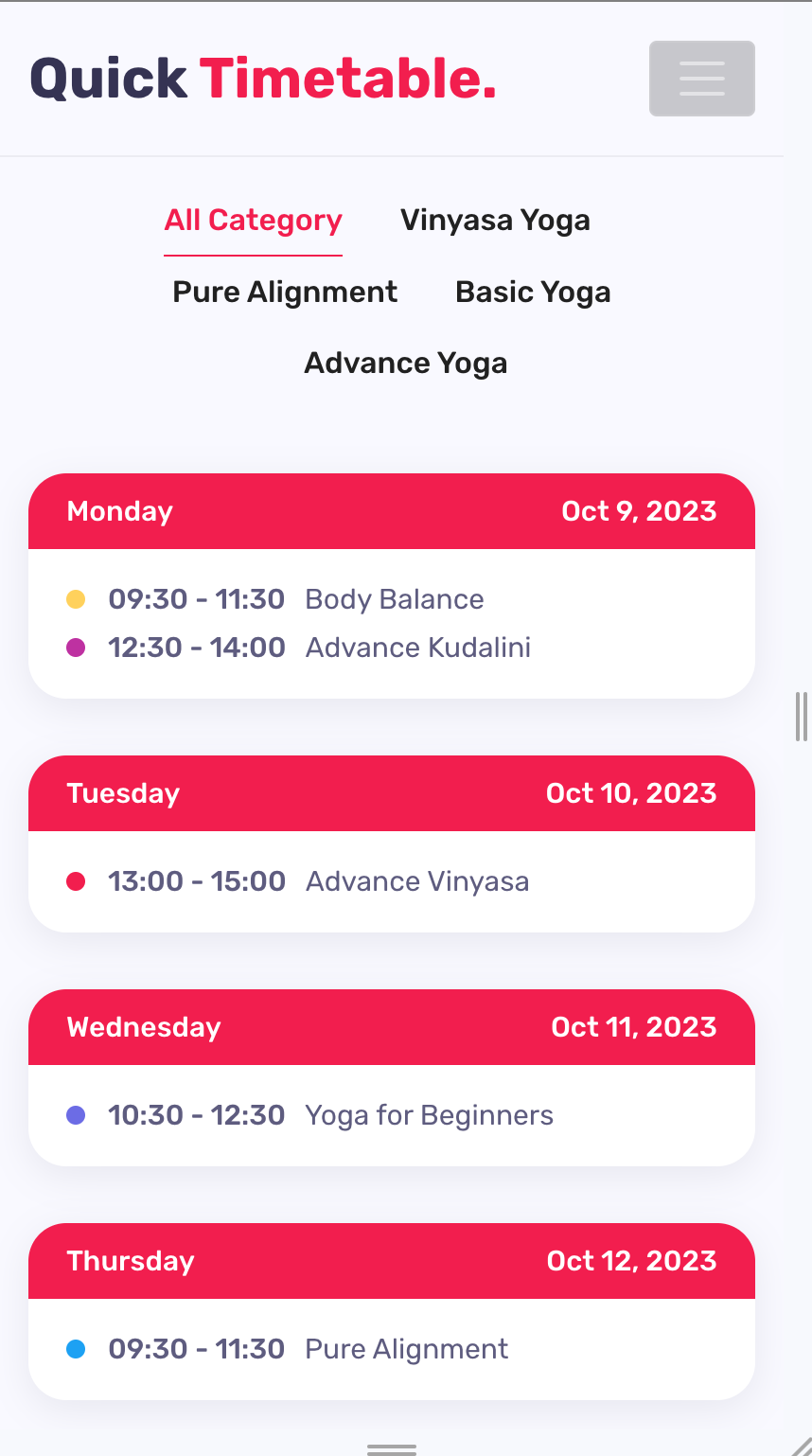Open the hamburger menu button
This screenshot has width=812, height=1456.
tap(701, 79)
